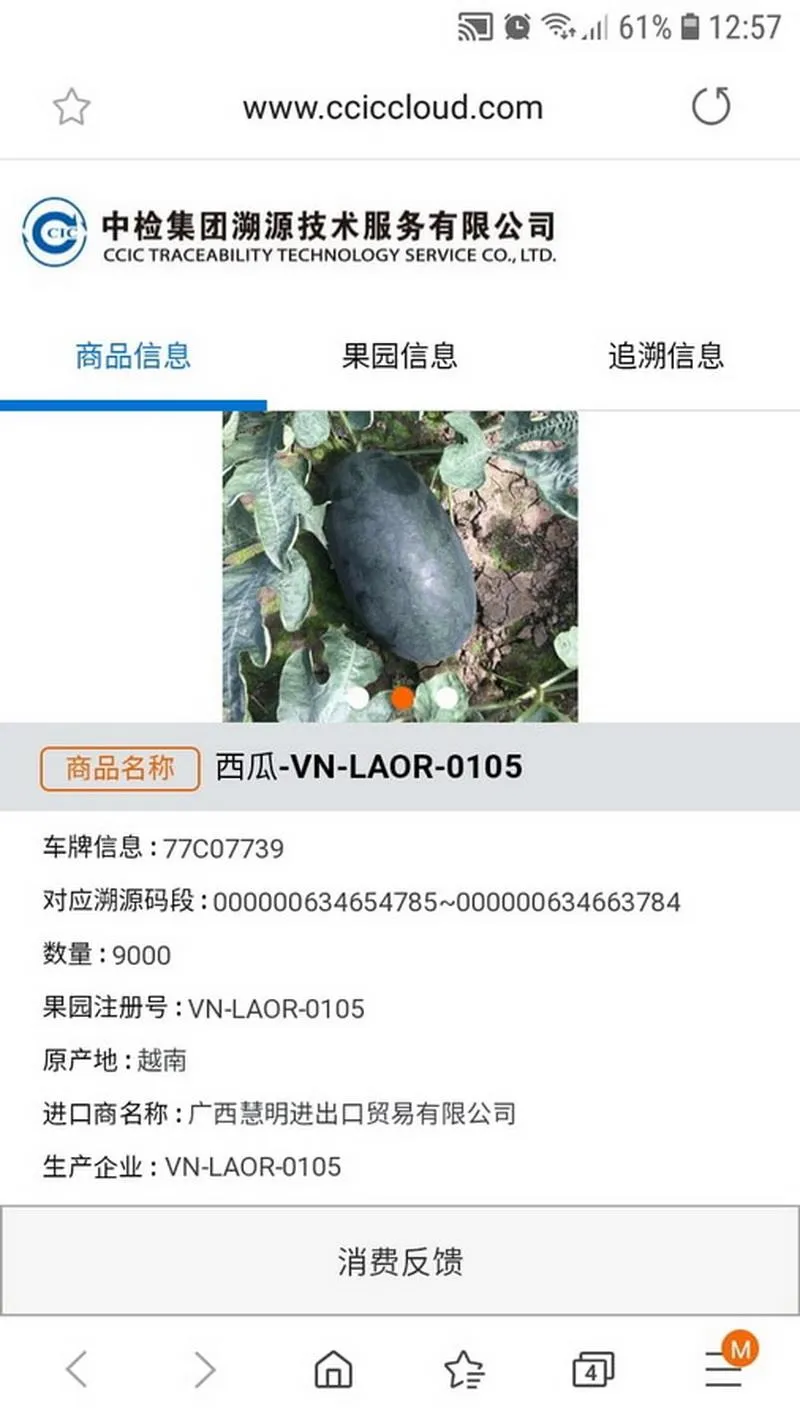The image size is (800, 1423).
Task: Open the browser home page
Action: pyautogui.click(x=333, y=1369)
